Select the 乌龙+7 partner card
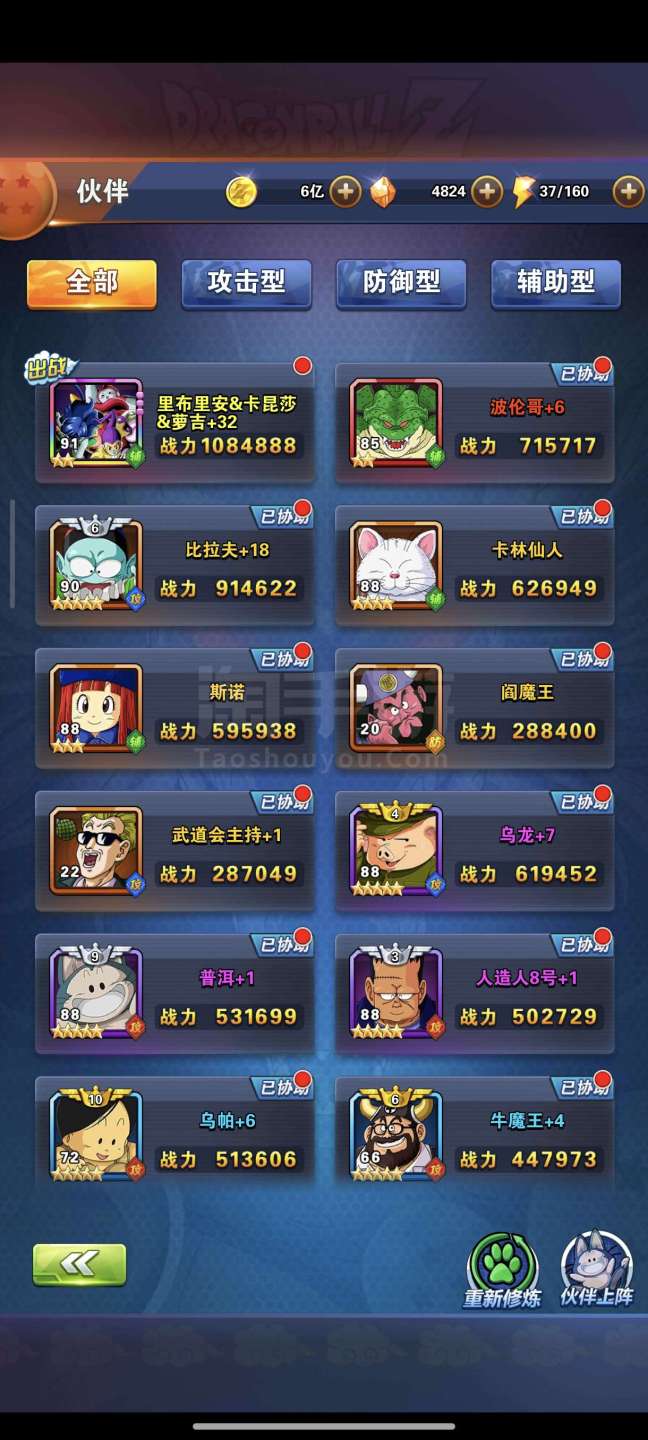 475,853
